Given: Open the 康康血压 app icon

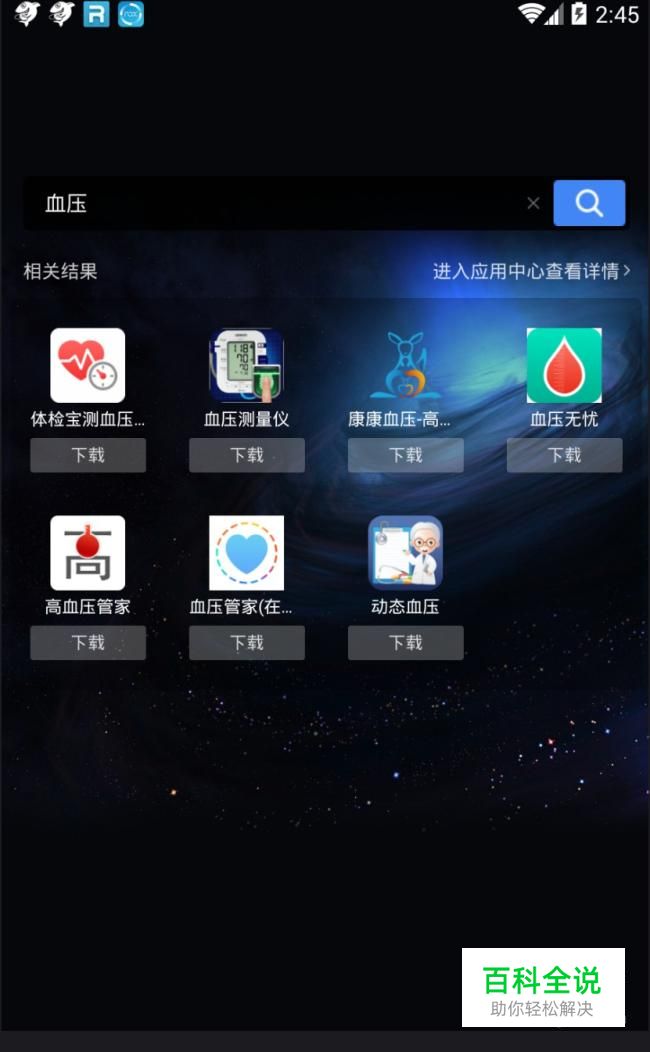Looking at the screenshot, I should pos(405,365).
